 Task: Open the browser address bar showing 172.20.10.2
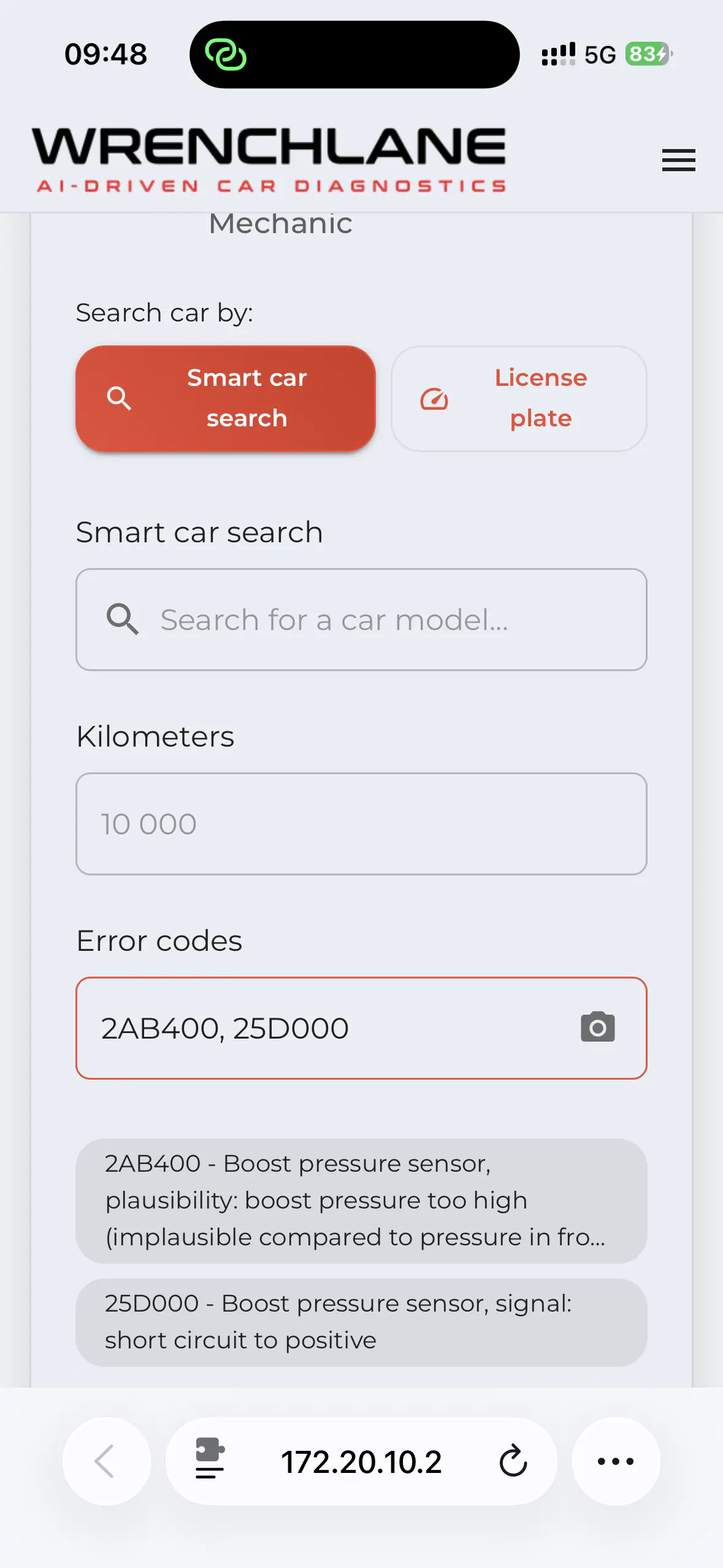361,1461
